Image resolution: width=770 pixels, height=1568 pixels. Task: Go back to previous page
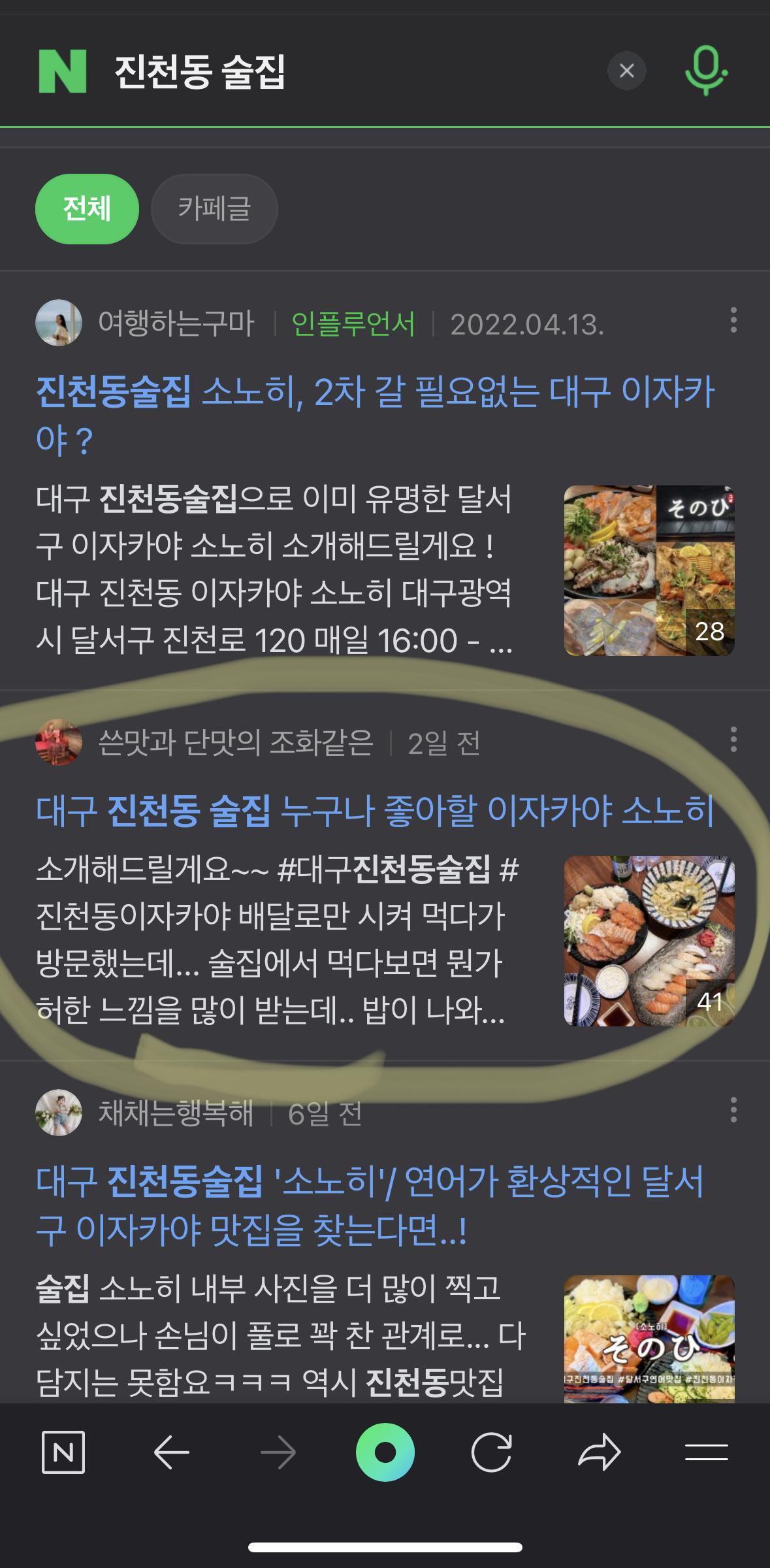171,1452
